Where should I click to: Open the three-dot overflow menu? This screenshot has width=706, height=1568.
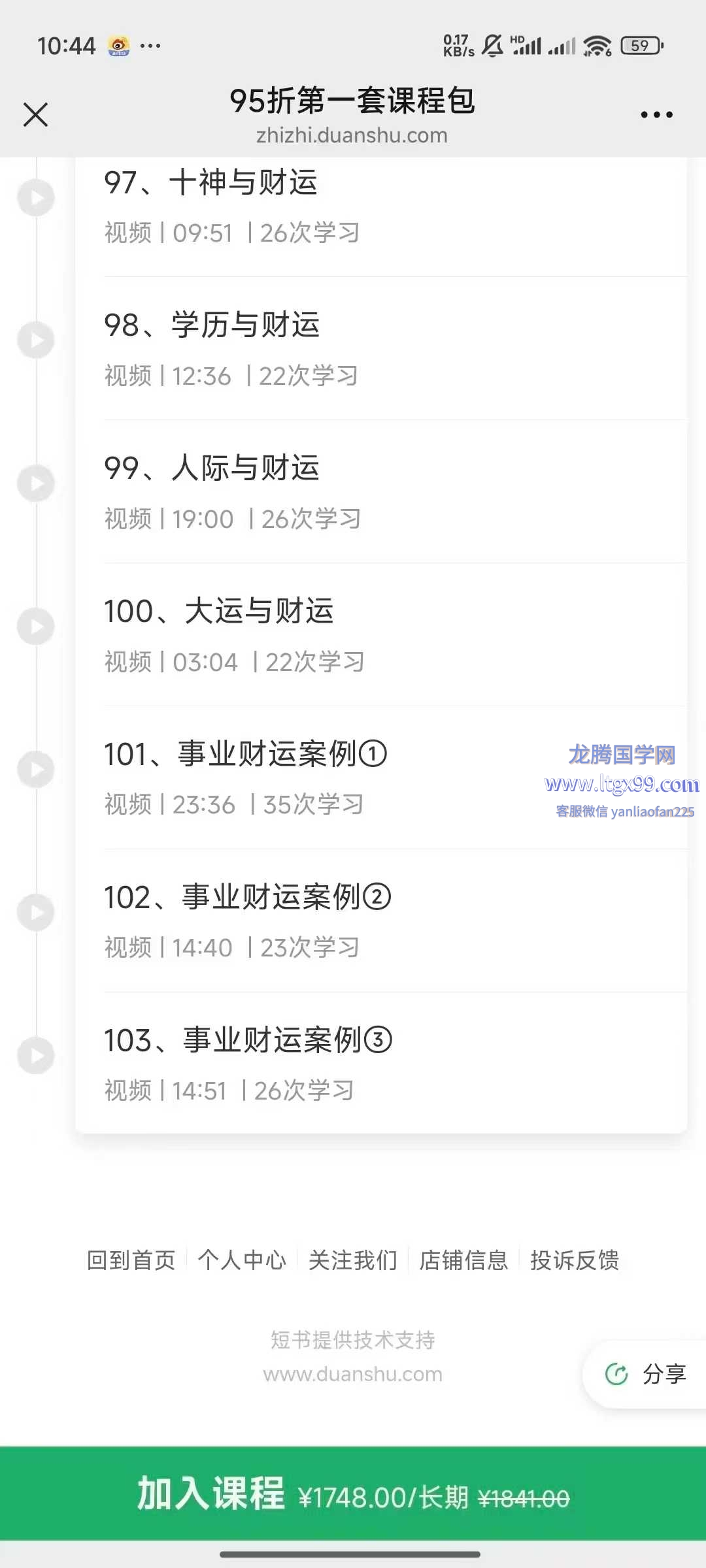[x=656, y=114]
